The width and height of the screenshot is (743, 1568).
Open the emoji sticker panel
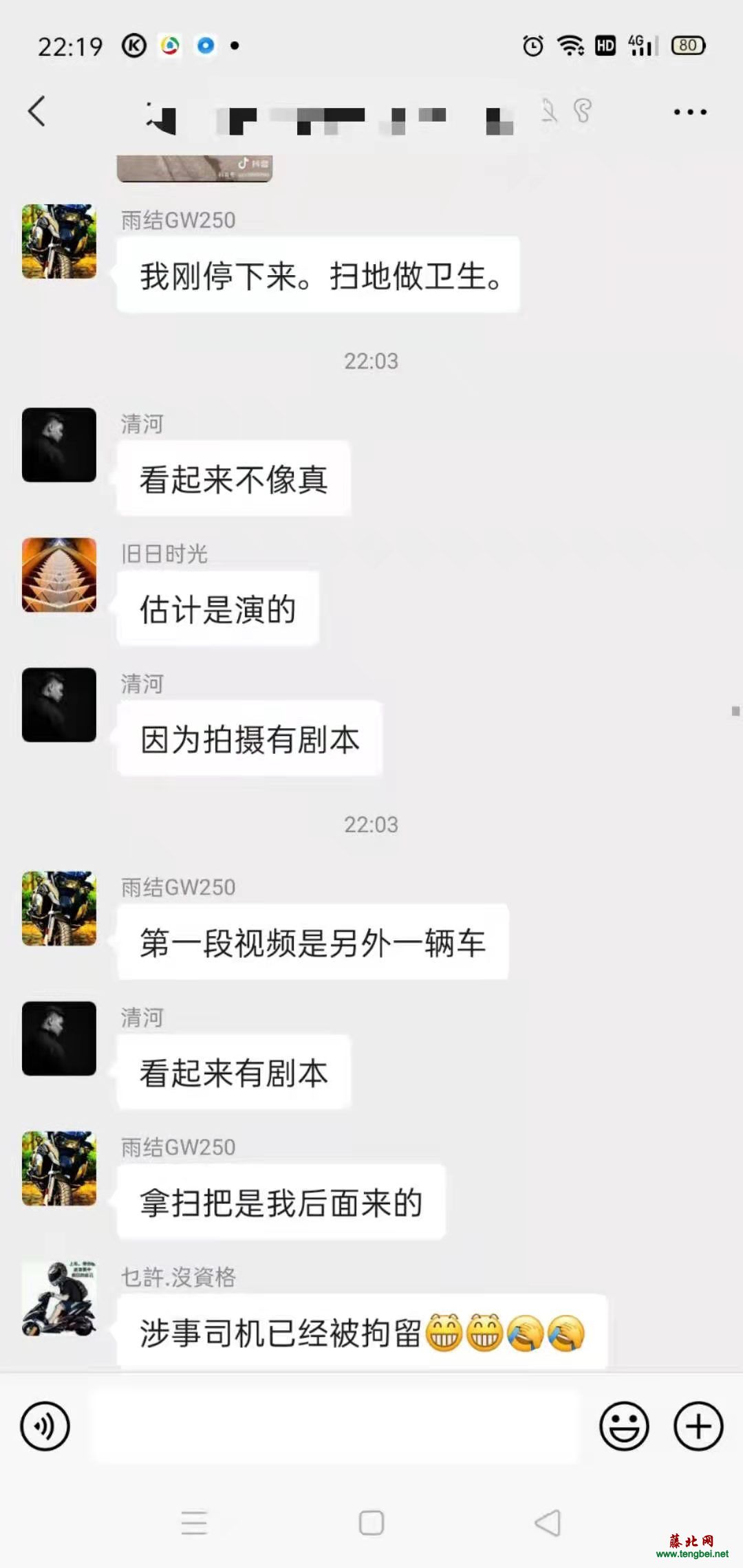pyautogui.click(x=624, y=1426)
